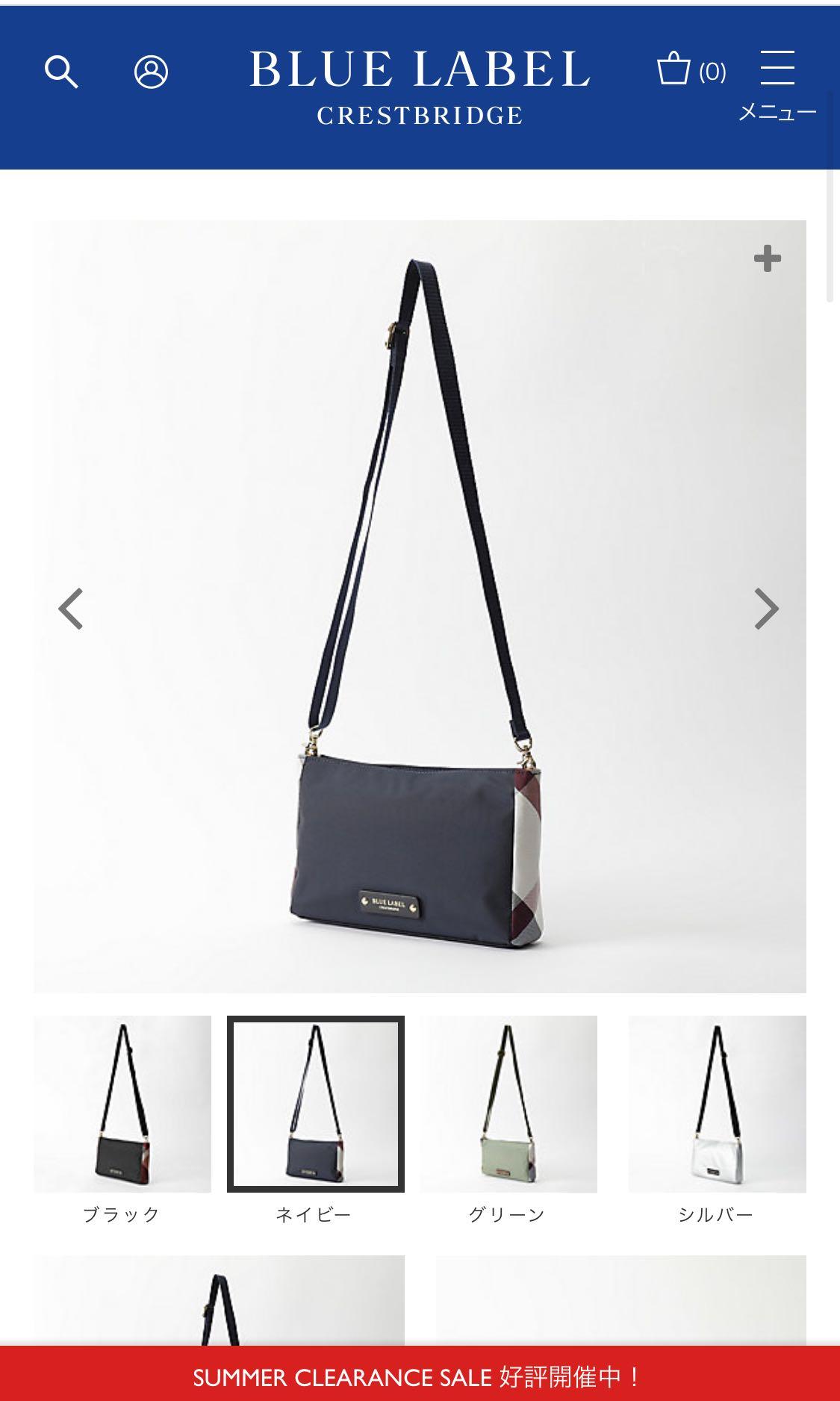Viewport: 840px width, 1401px height.
Task: Select the ネイビー color thumbnail
Action: tap(315, 1104)
